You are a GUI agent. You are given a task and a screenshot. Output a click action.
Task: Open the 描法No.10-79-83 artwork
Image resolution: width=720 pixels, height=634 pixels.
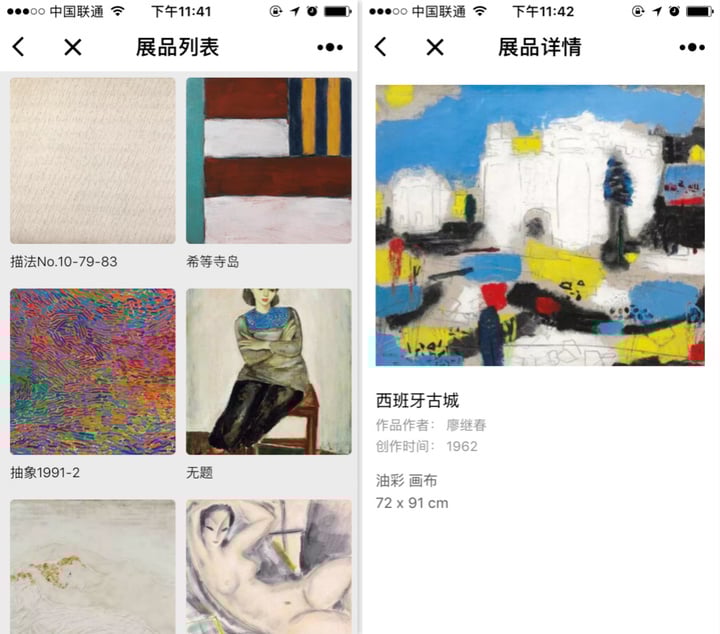click(93, 161)
